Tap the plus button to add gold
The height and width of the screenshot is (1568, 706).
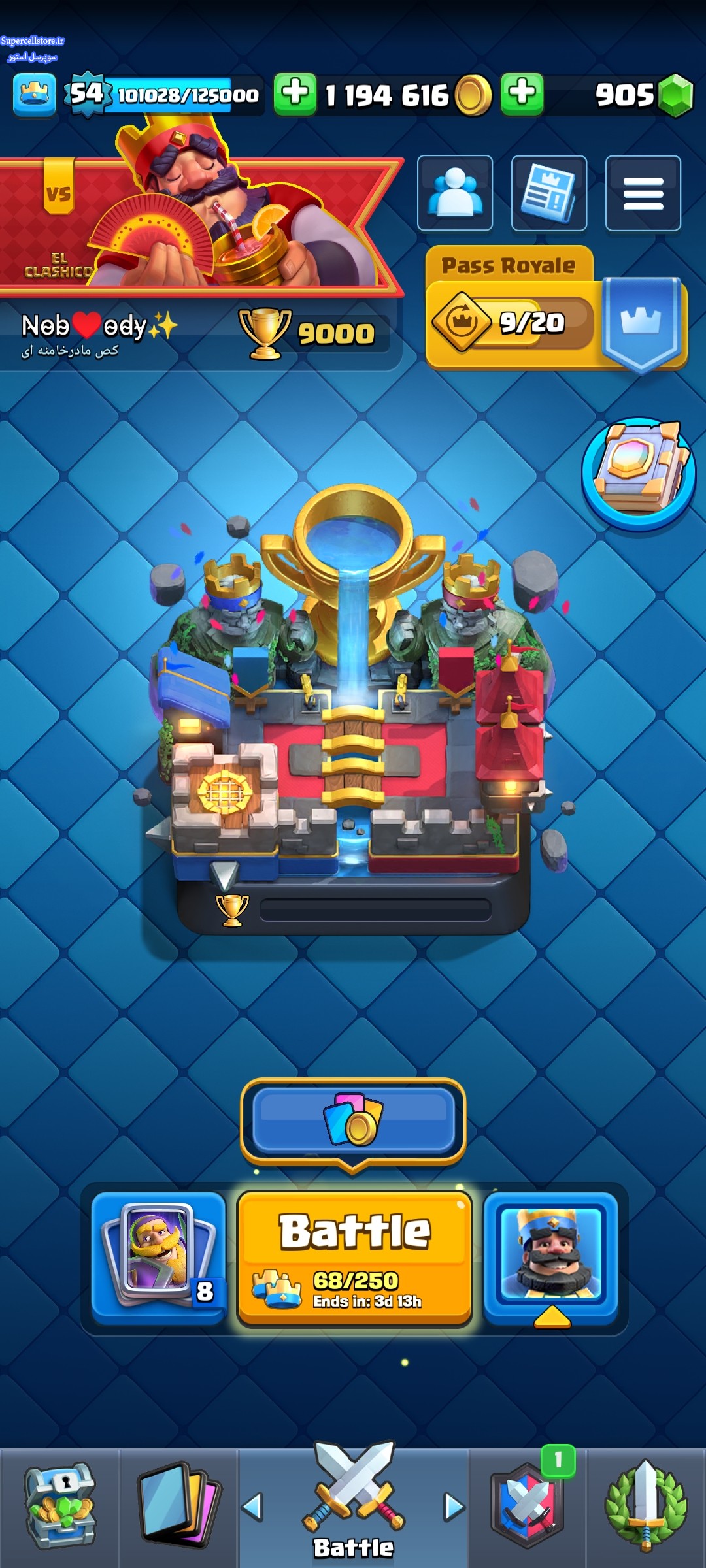click(295, 94)
